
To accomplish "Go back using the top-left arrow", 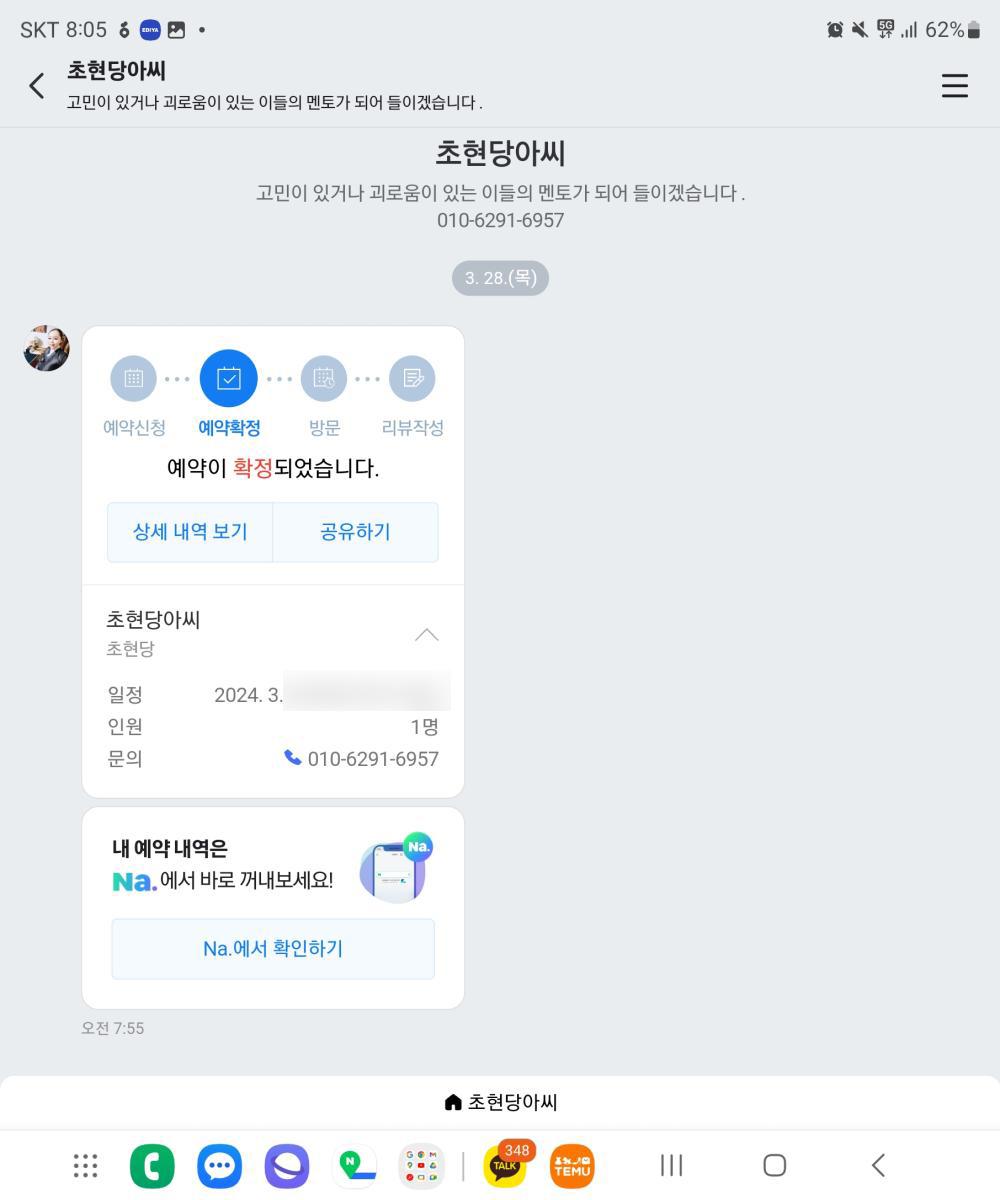I will 37,86.
